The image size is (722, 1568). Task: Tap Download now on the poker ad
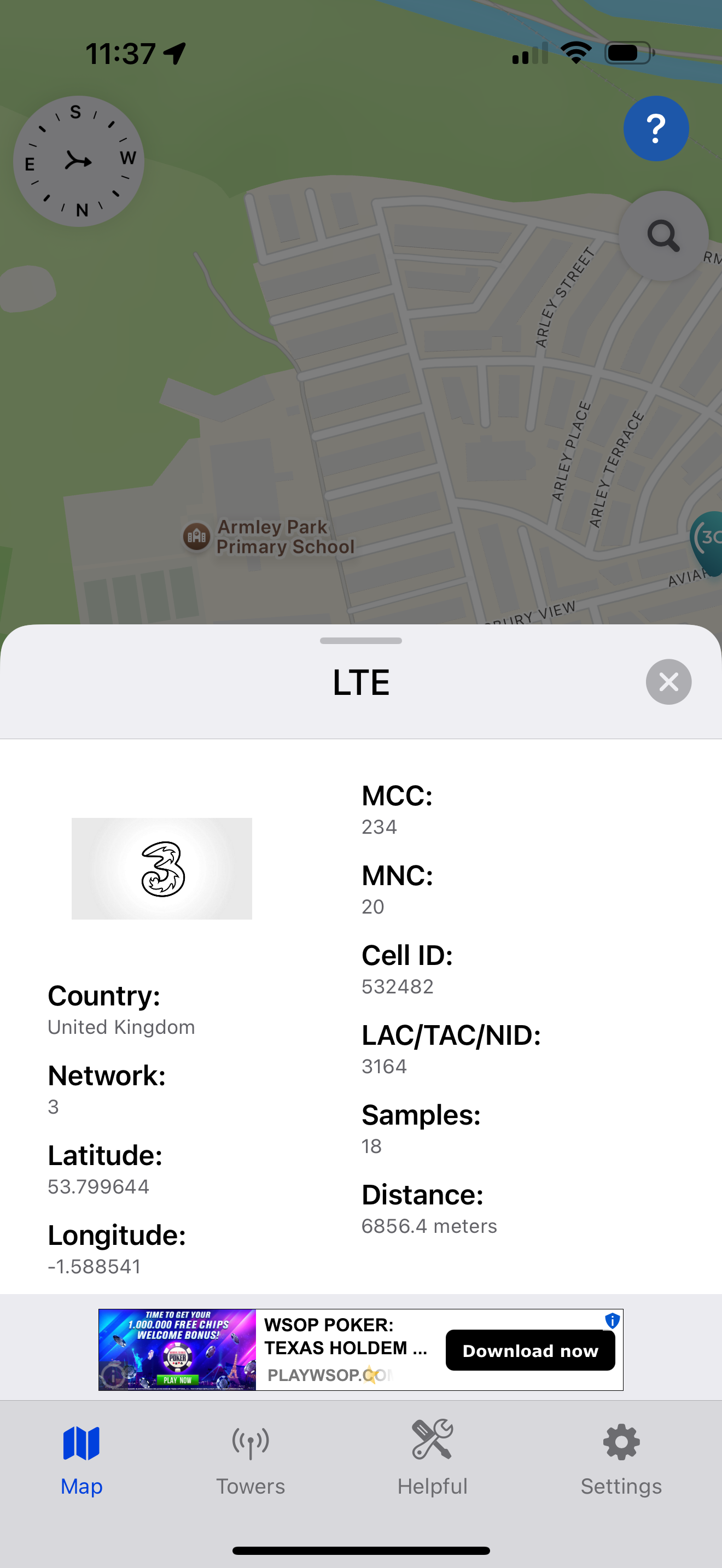(530, 1351)
